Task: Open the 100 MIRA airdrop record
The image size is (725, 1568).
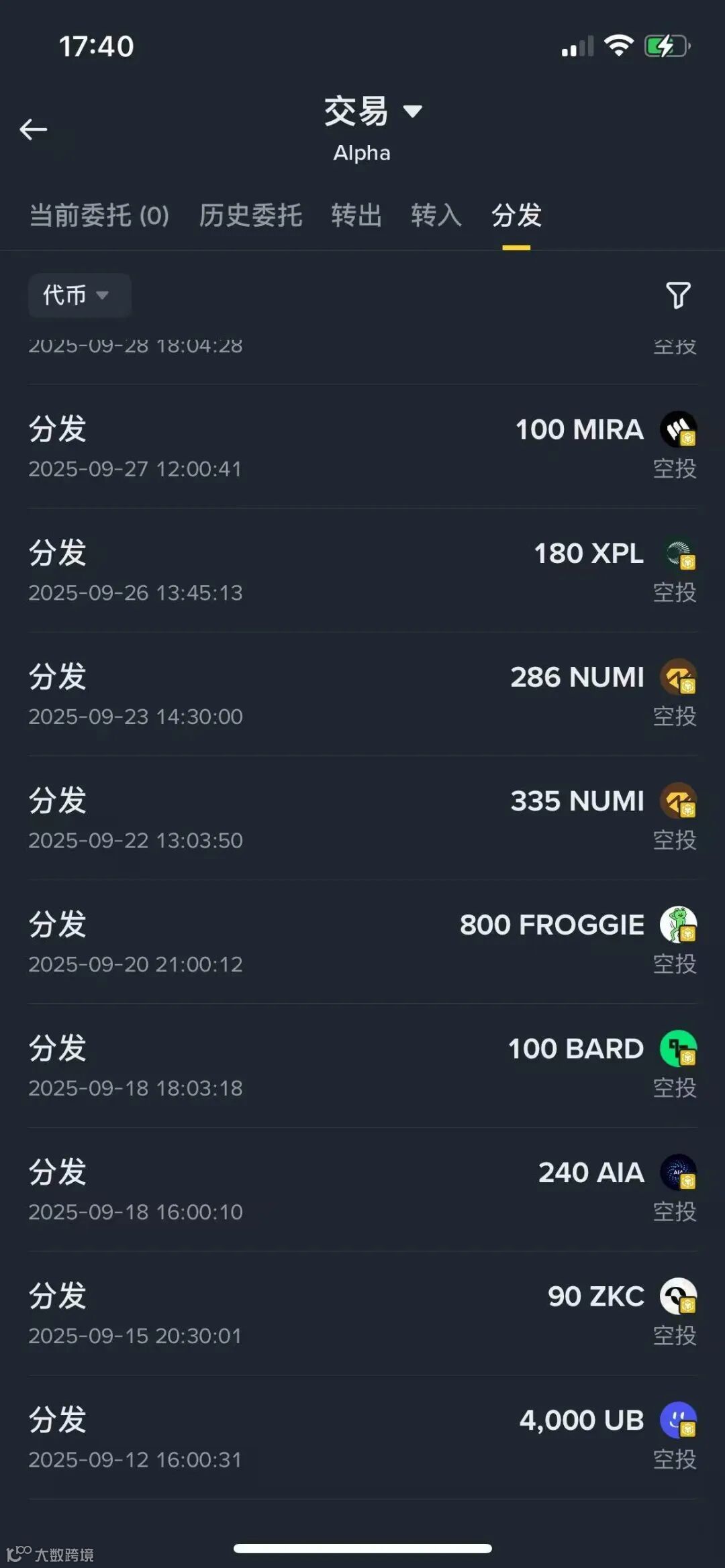Action: pos(362,447)
